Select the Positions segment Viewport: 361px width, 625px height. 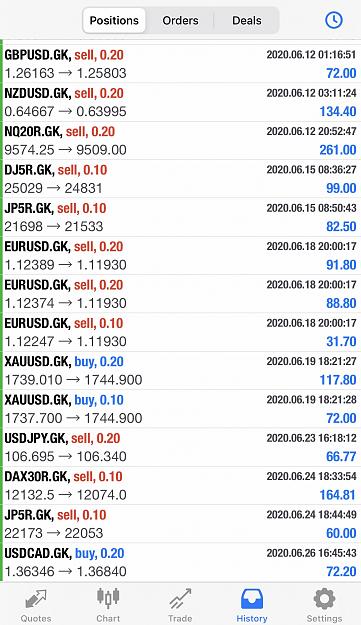click(114, 20)
